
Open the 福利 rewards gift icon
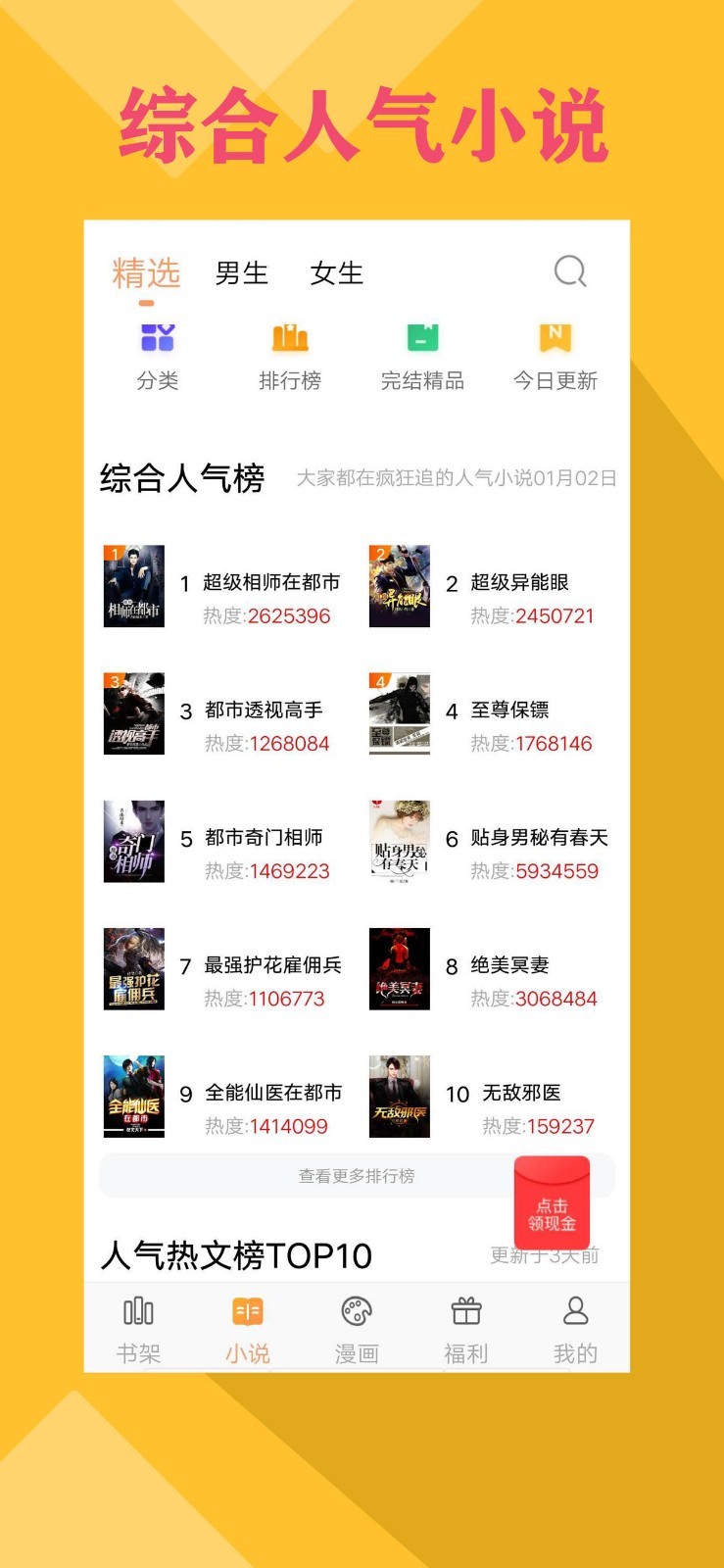pos(464,1323)
